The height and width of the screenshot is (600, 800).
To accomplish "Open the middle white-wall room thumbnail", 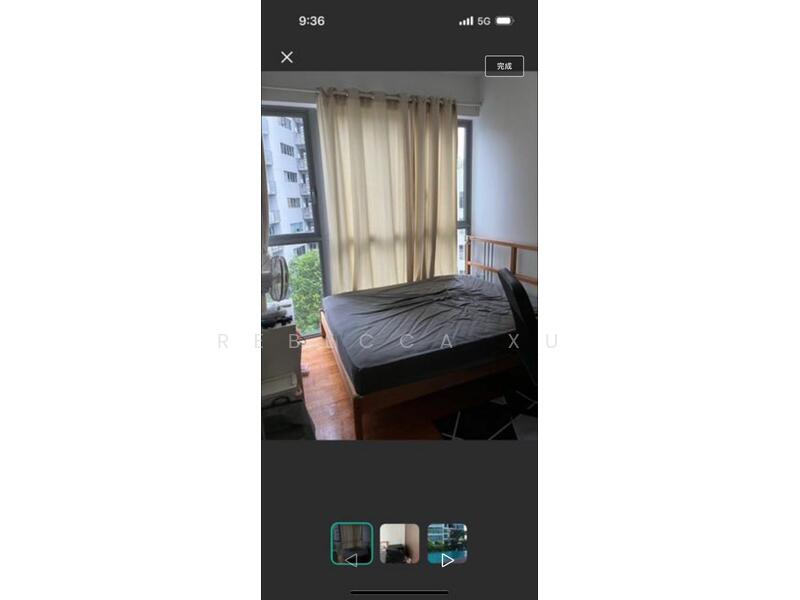I will click(x=399, y=543).
